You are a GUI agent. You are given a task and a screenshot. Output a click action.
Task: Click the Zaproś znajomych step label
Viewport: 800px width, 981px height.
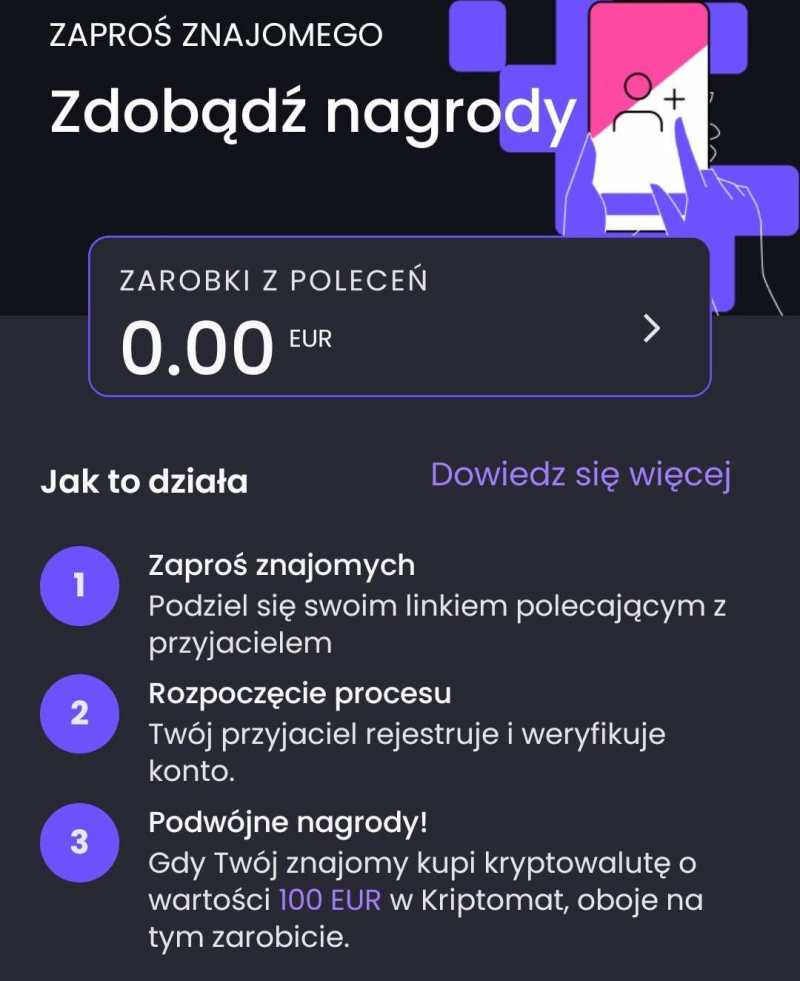point(280,564)
